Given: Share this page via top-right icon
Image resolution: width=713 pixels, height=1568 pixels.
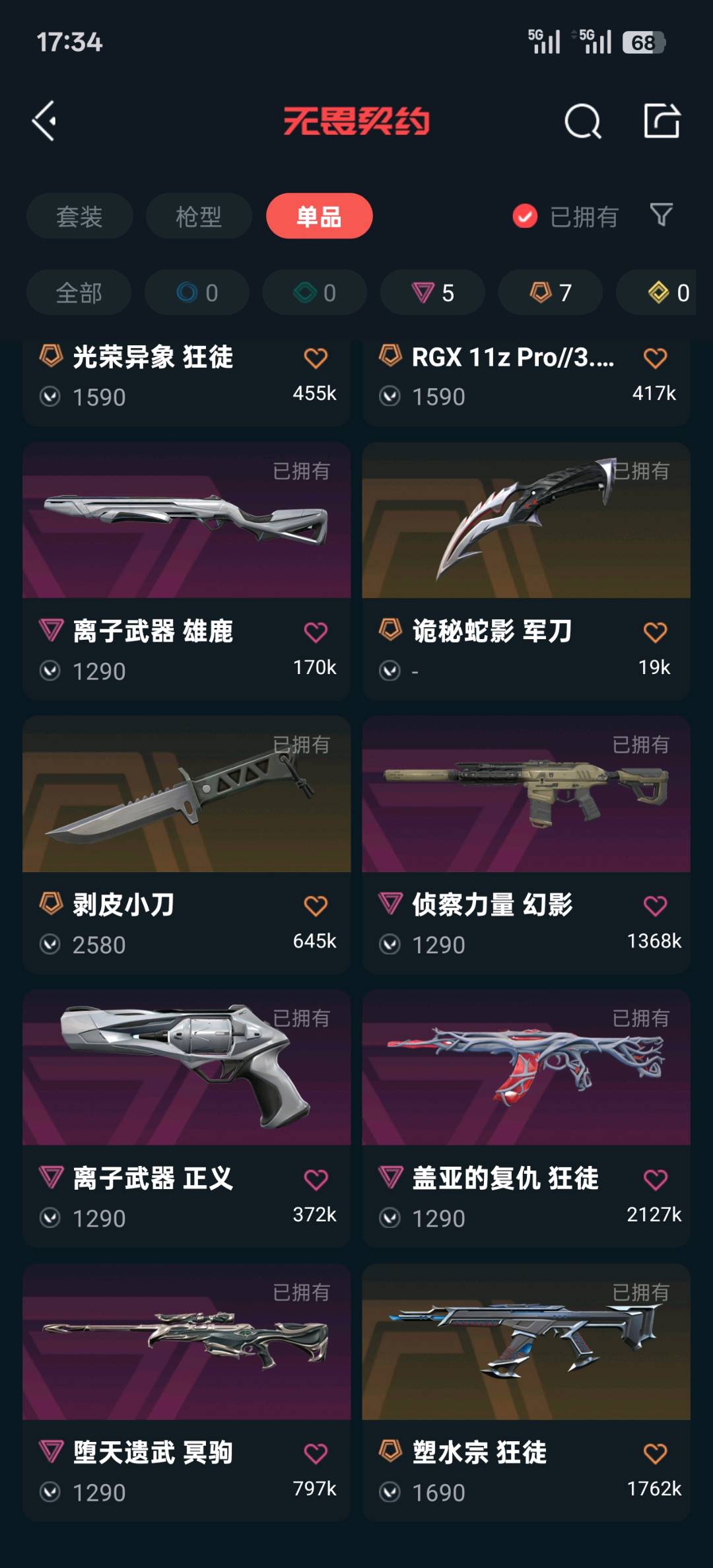Looking at the screenshot, I should click(662, 121).
